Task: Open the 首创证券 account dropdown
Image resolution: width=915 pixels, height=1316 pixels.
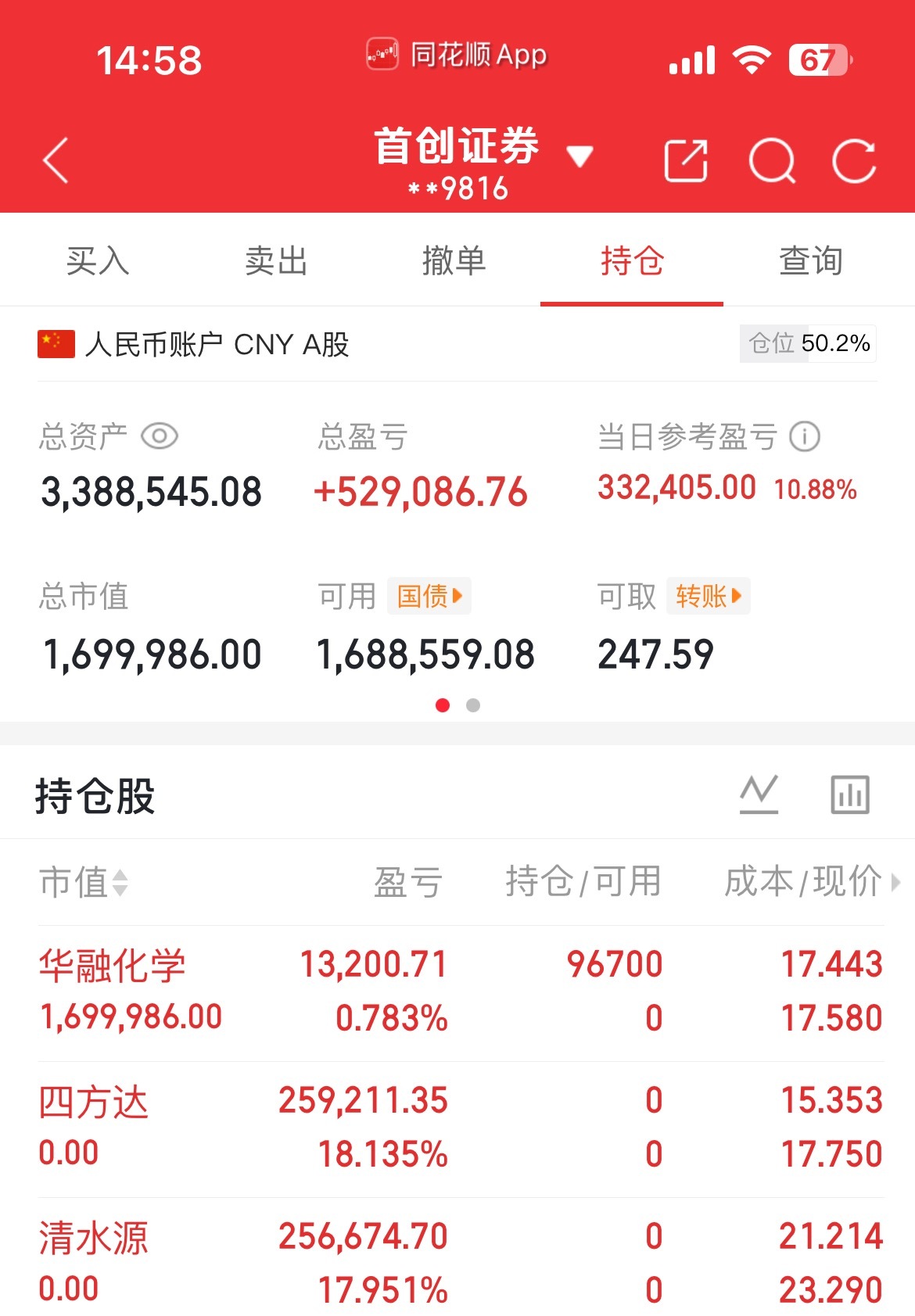Action: [579, 156]
